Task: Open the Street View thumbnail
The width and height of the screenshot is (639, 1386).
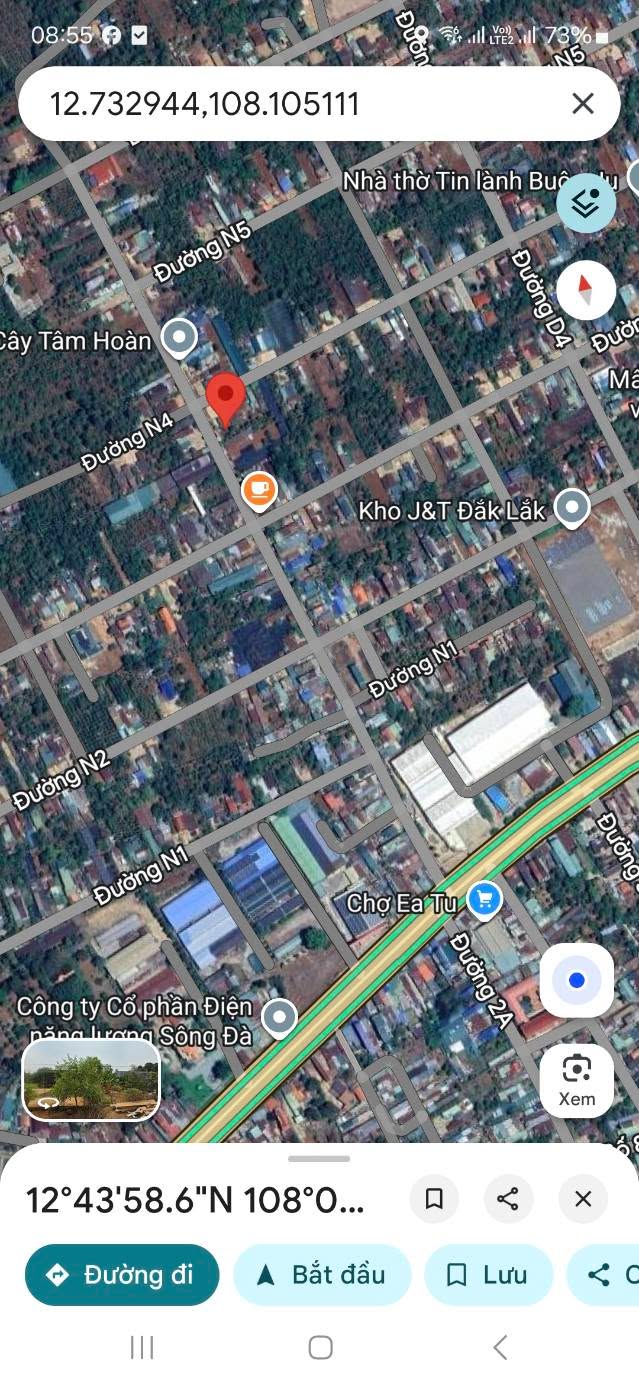Action: [x=91, y=1079]
